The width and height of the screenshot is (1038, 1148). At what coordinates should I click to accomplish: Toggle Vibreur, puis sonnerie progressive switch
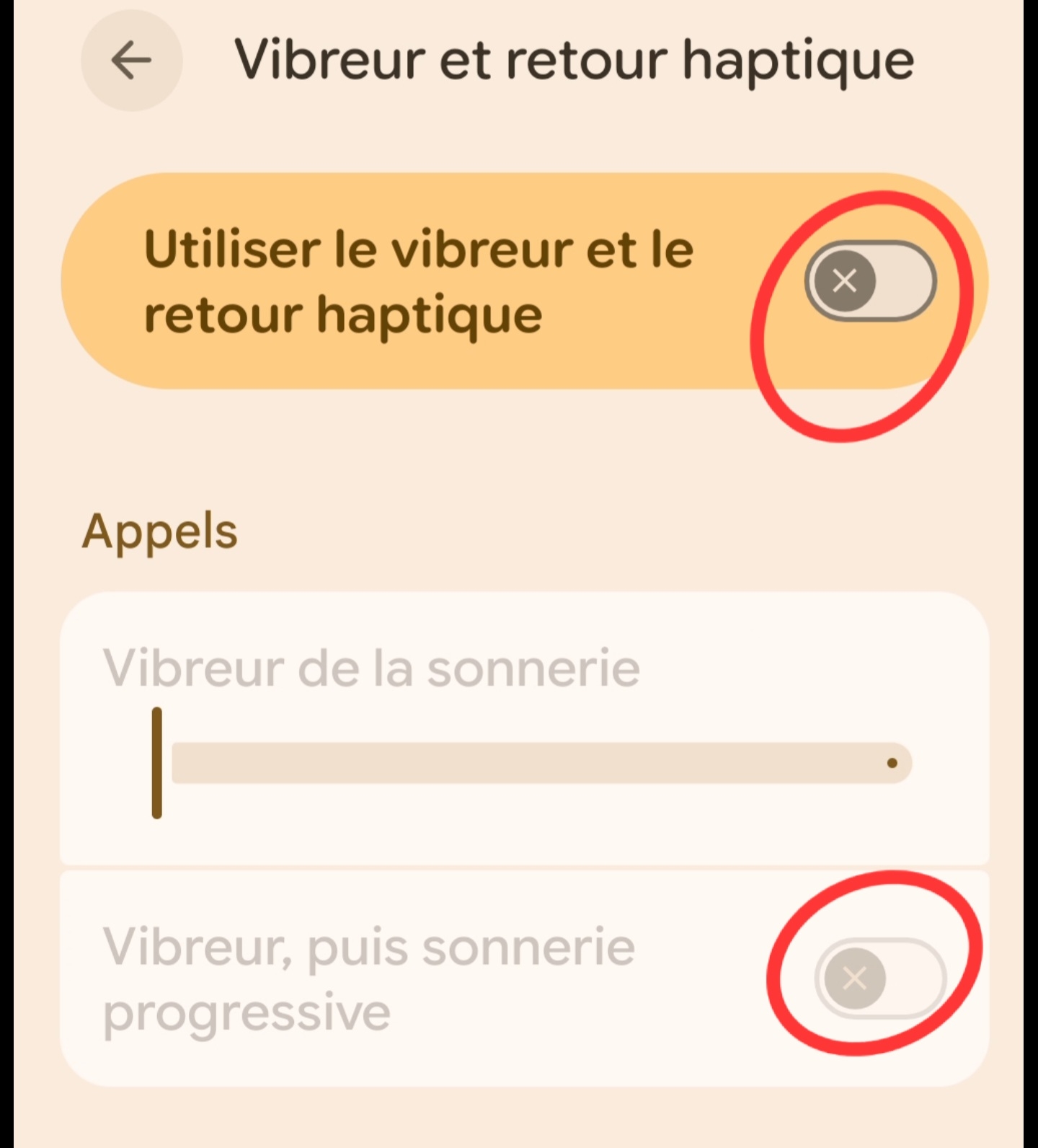(879, 979)
